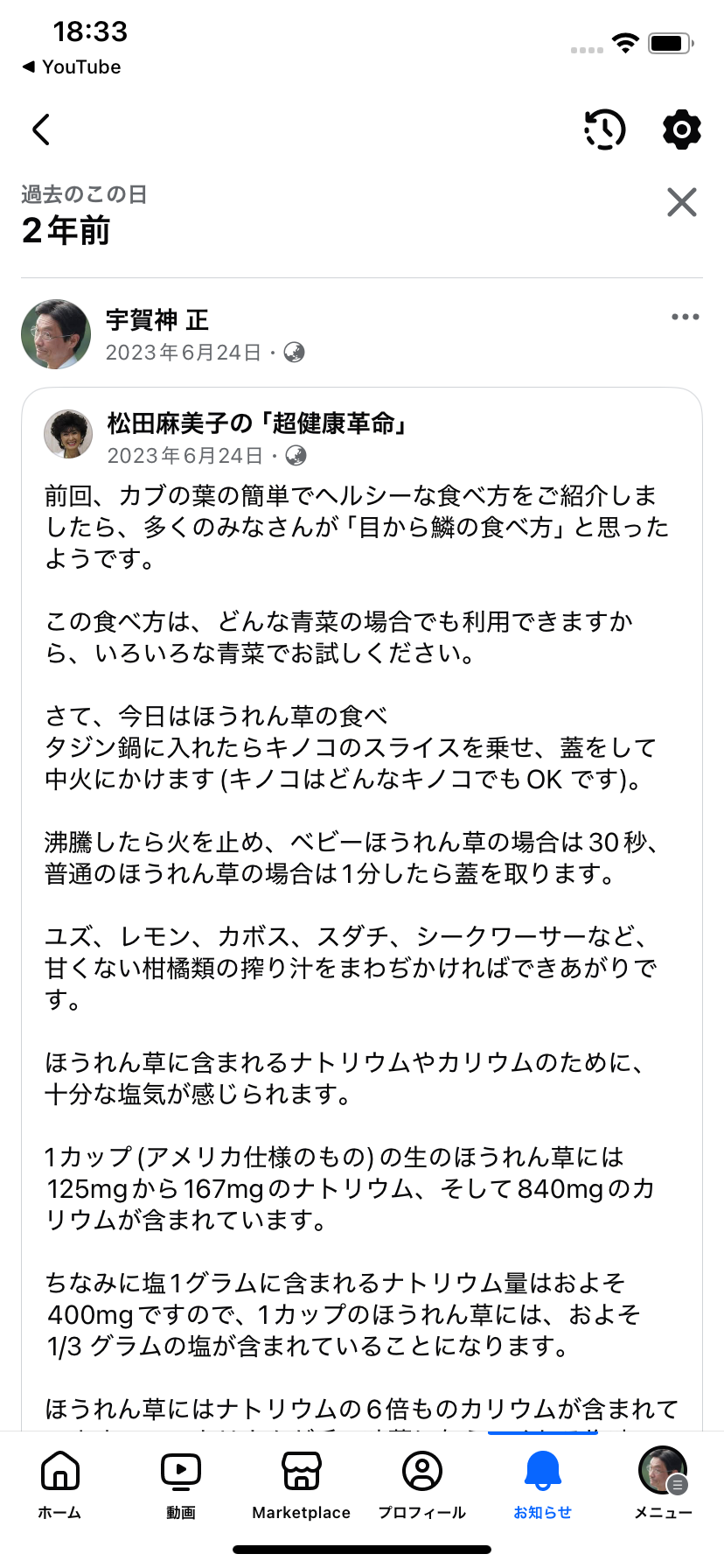
Task: Open 宇賀神 正's name link
Action: click(x=157, y=320)
